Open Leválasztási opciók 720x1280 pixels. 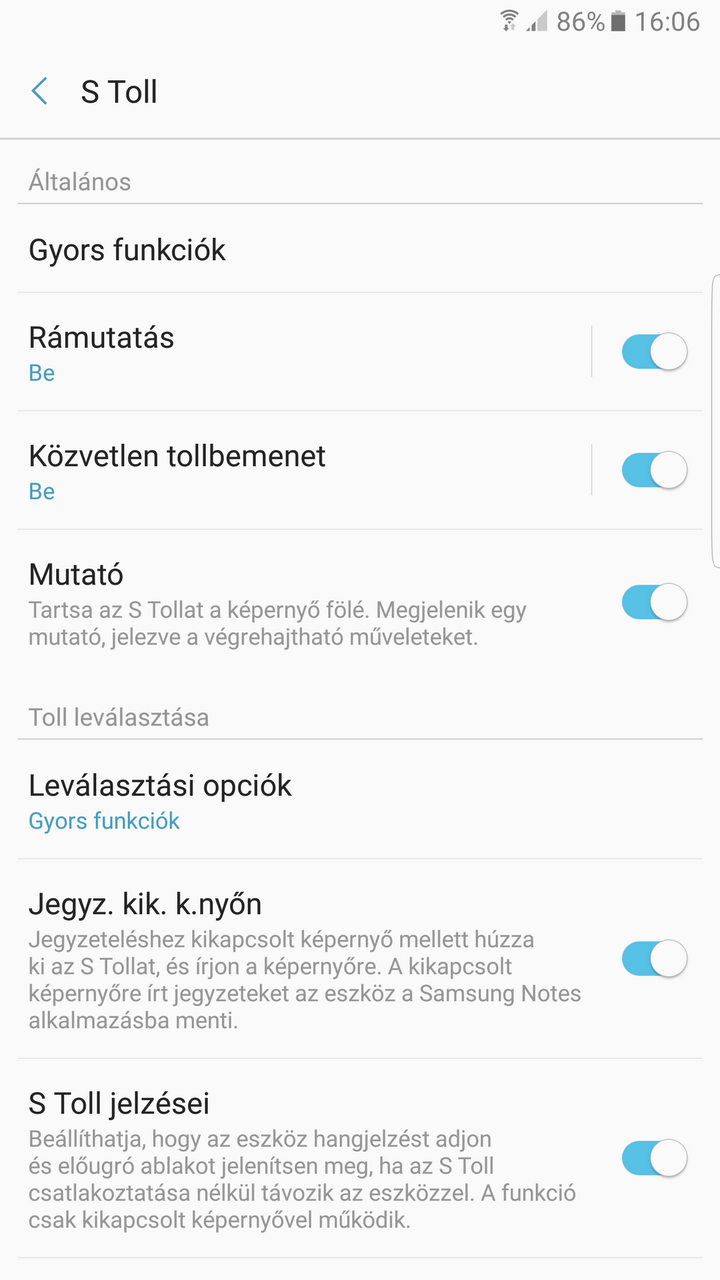click(x=300, y=800)
